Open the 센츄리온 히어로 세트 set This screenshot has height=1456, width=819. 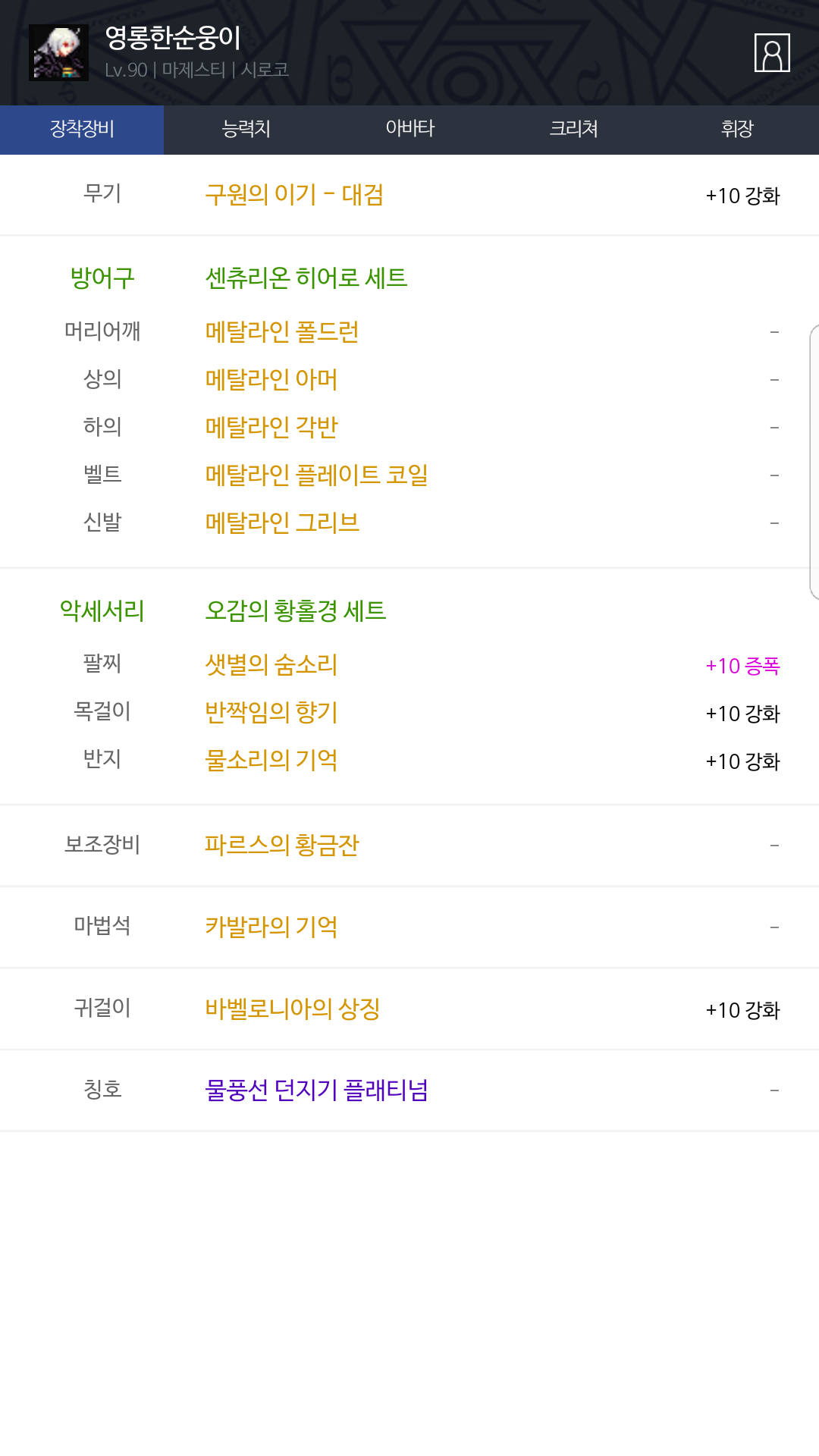point(306,278)
